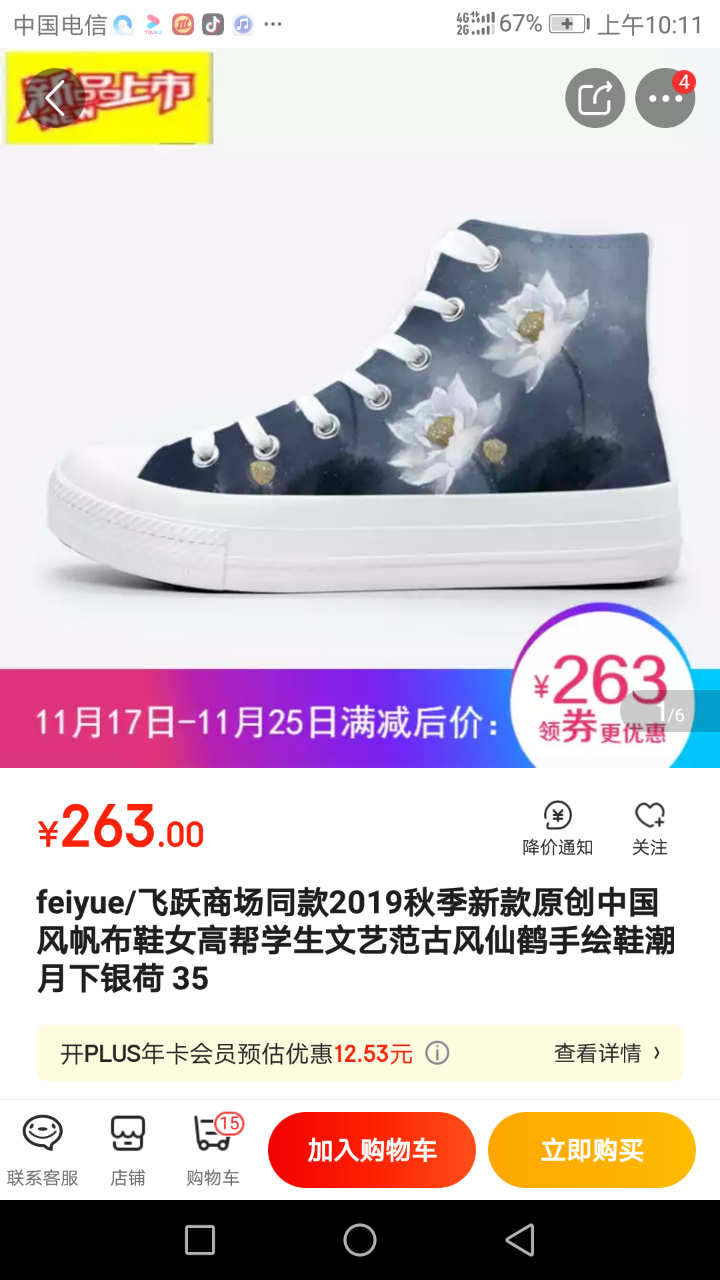Open the three-dot overflow menu
Screen dimensions: 720x1280
click(x=665, y=98)
